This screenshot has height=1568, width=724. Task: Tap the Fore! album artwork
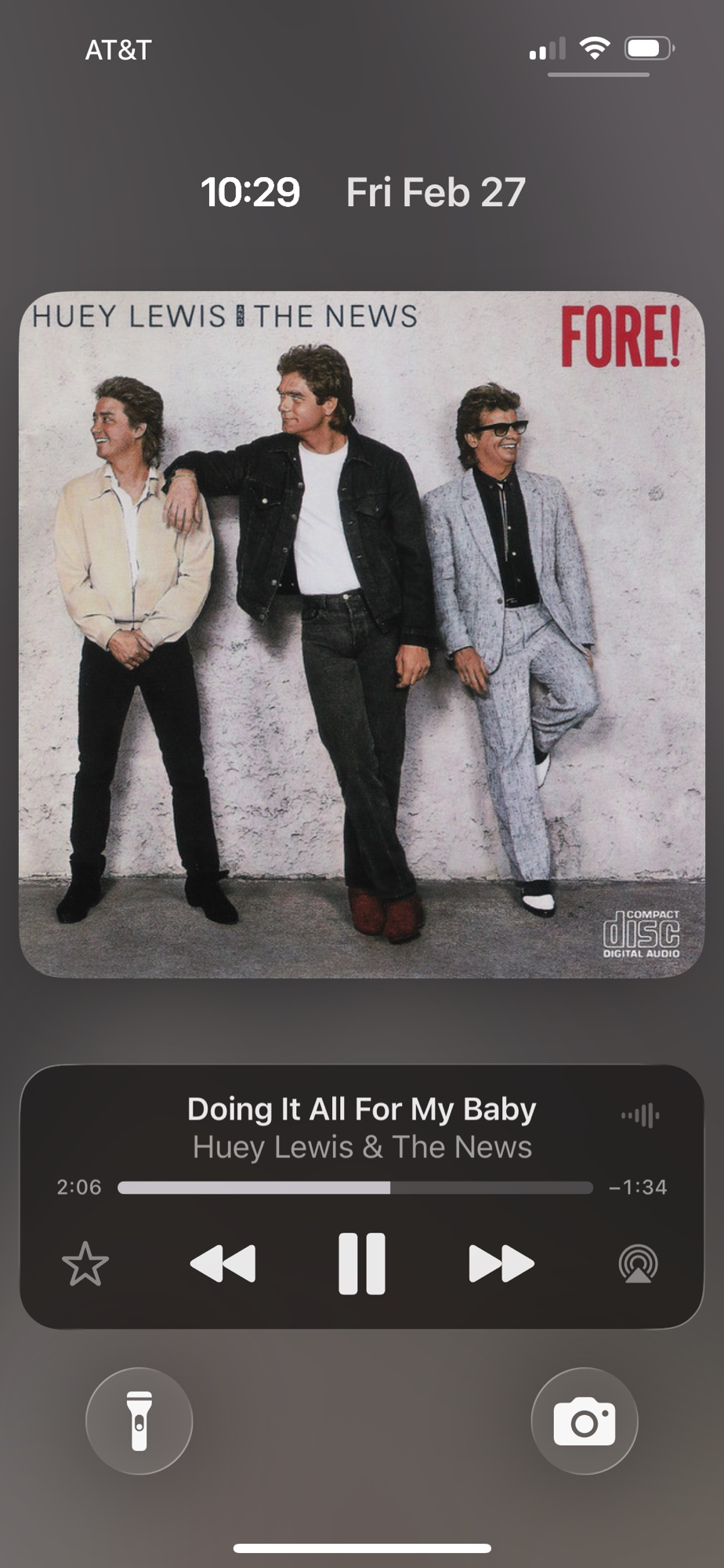(361, 633)
